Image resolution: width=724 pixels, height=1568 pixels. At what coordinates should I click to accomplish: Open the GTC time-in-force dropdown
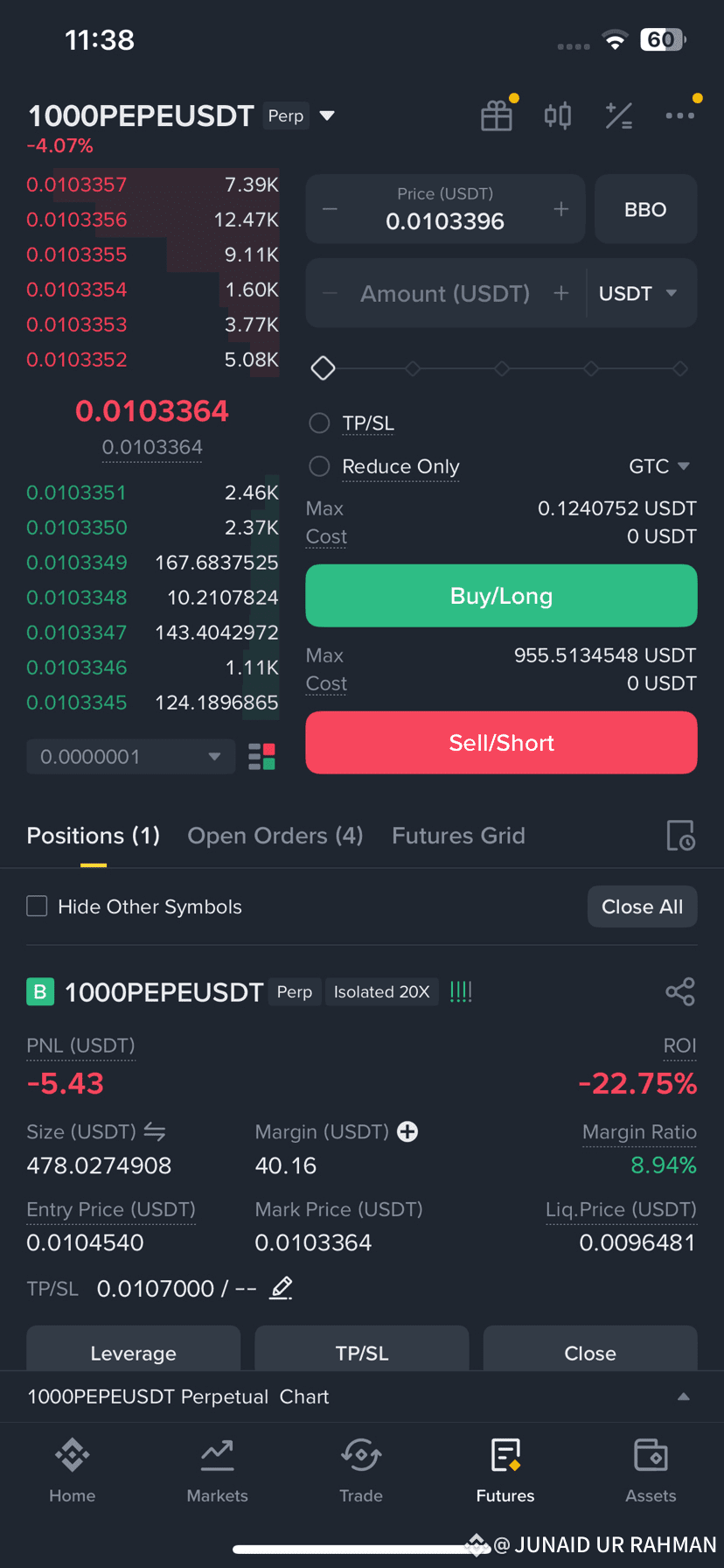659,466
